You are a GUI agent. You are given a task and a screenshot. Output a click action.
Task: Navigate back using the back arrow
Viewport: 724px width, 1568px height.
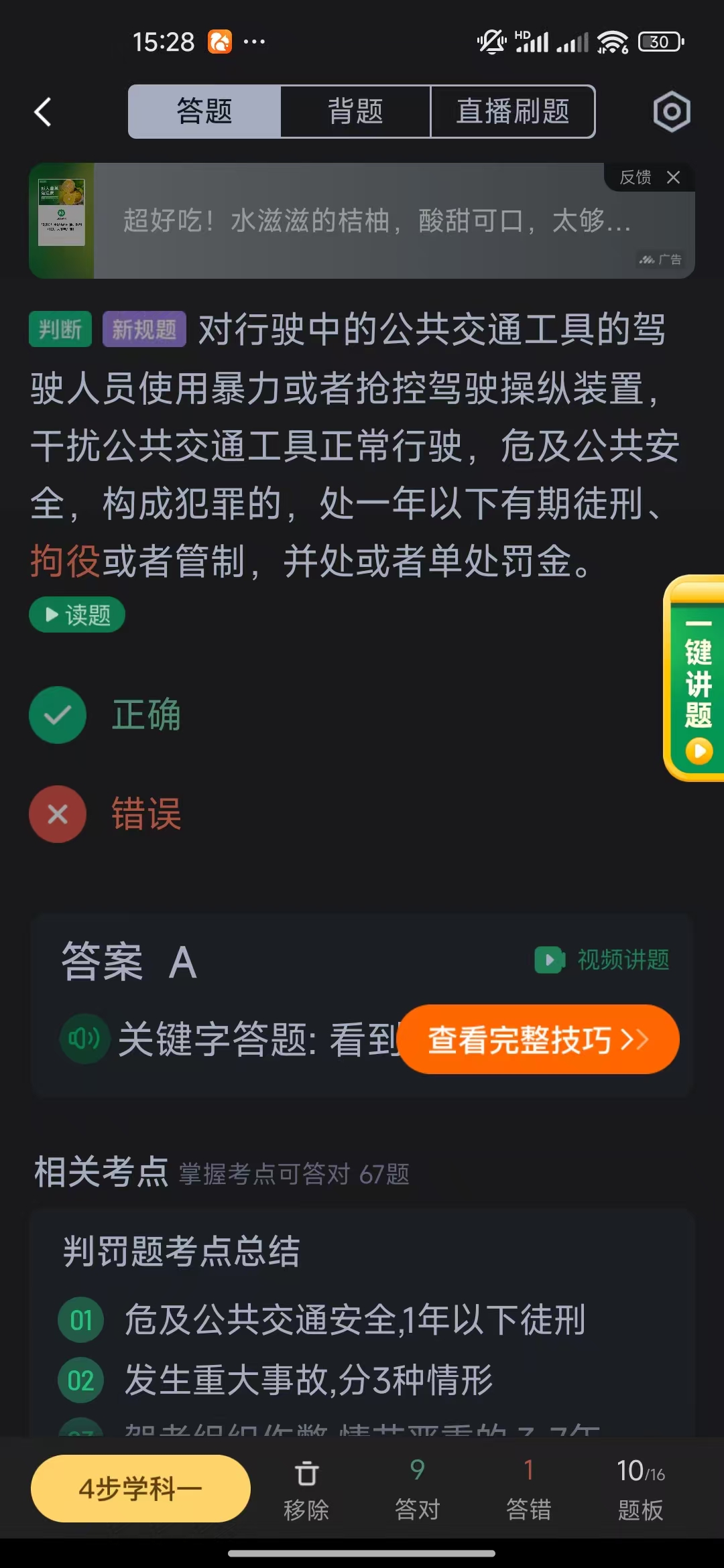pos(42,112)
